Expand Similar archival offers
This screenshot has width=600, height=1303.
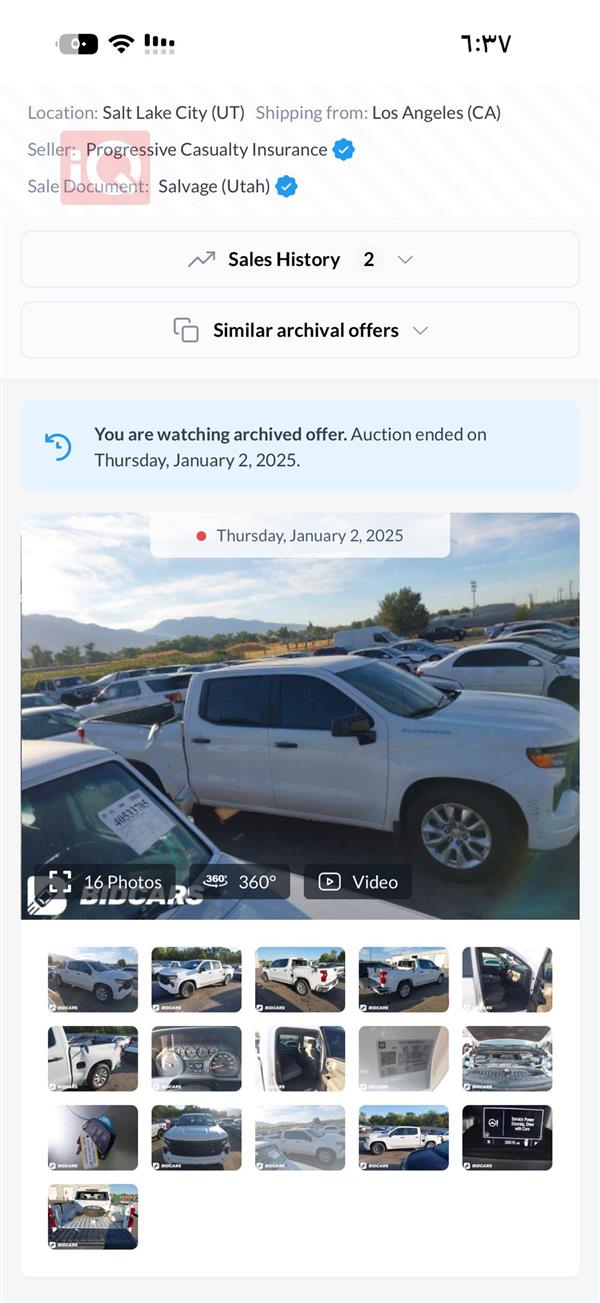pos(300,330)
